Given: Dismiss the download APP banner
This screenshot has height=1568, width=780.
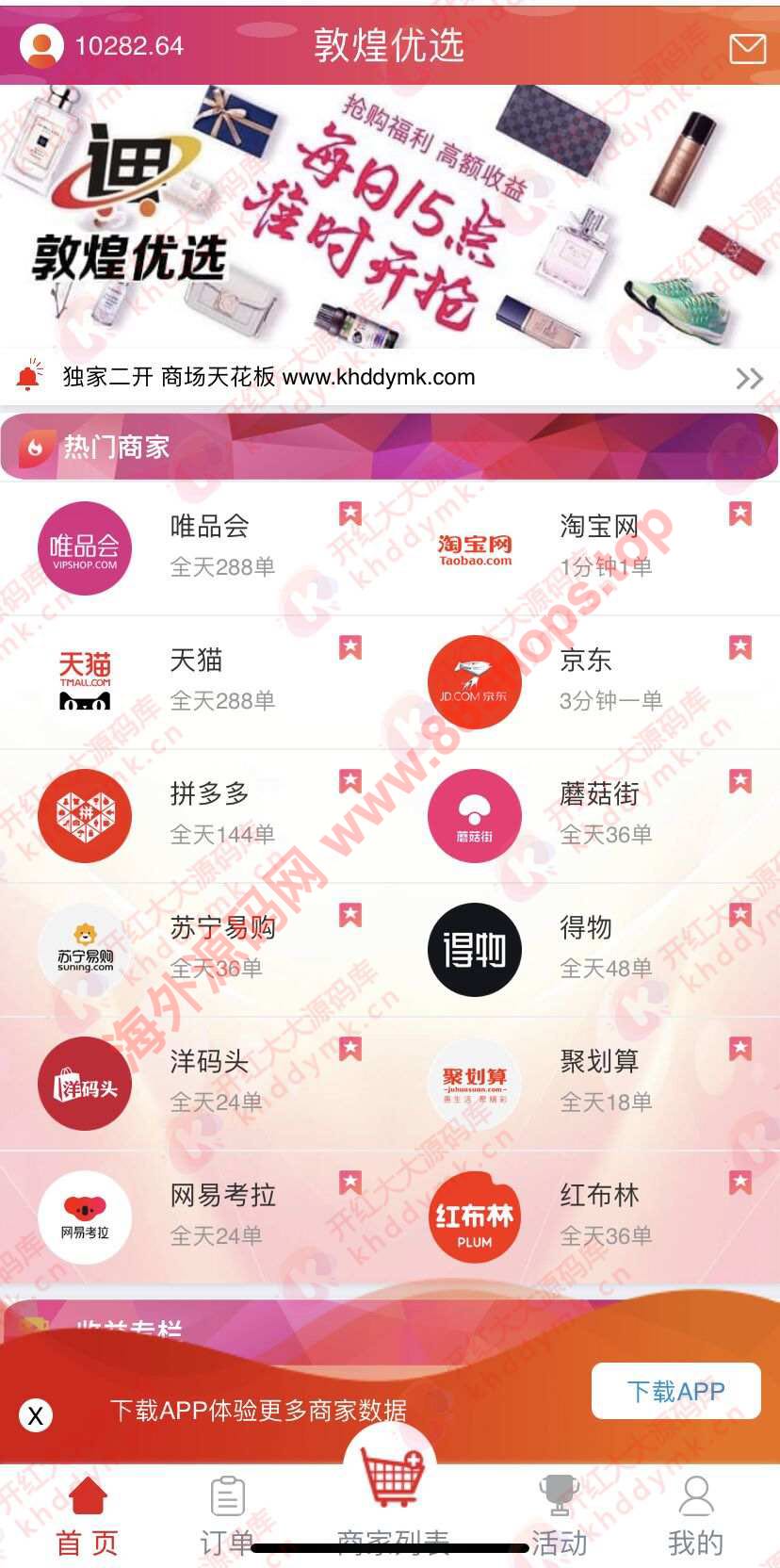Looking at the screenshot, I should pos(36,1414).
